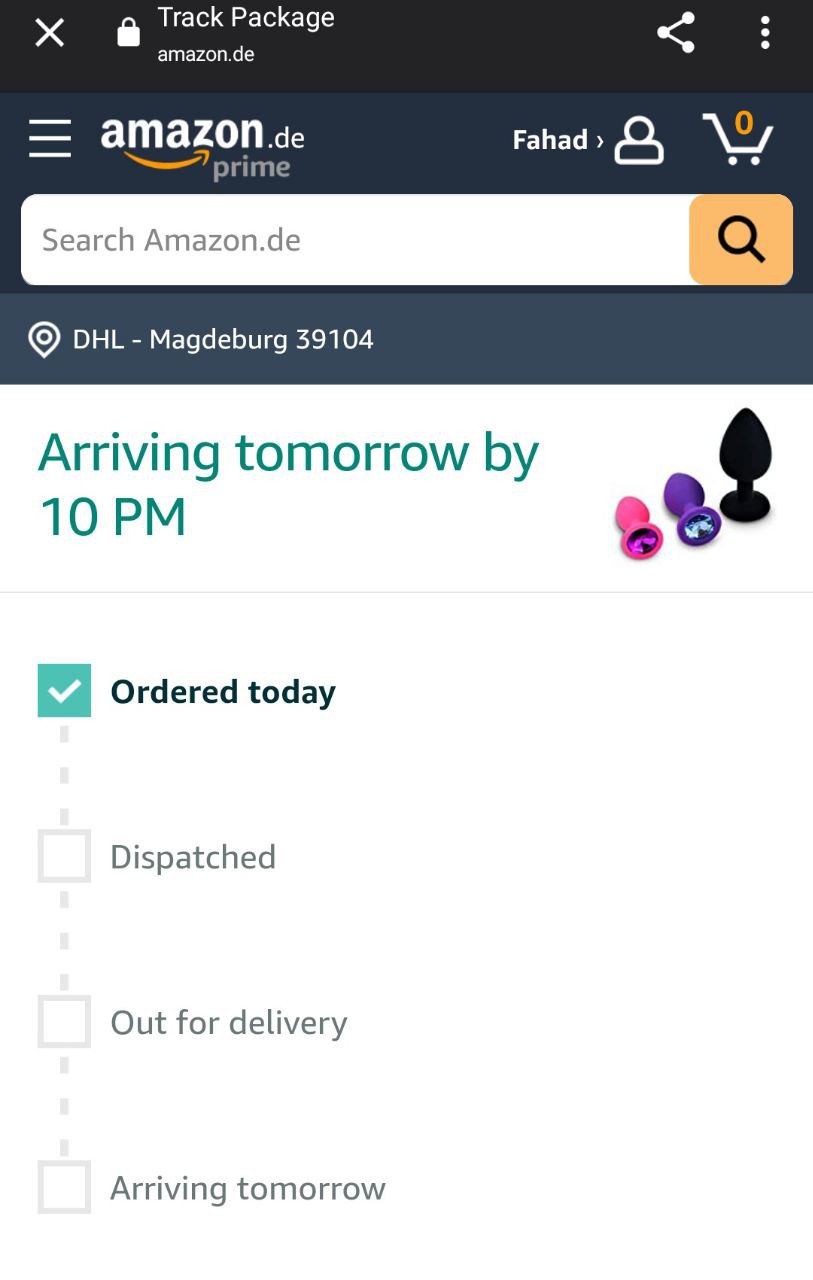The image size is (813, 1280).
Task: Tap the Search Amazon.de field
Action: pyautogui.click(x=355, y=240)
